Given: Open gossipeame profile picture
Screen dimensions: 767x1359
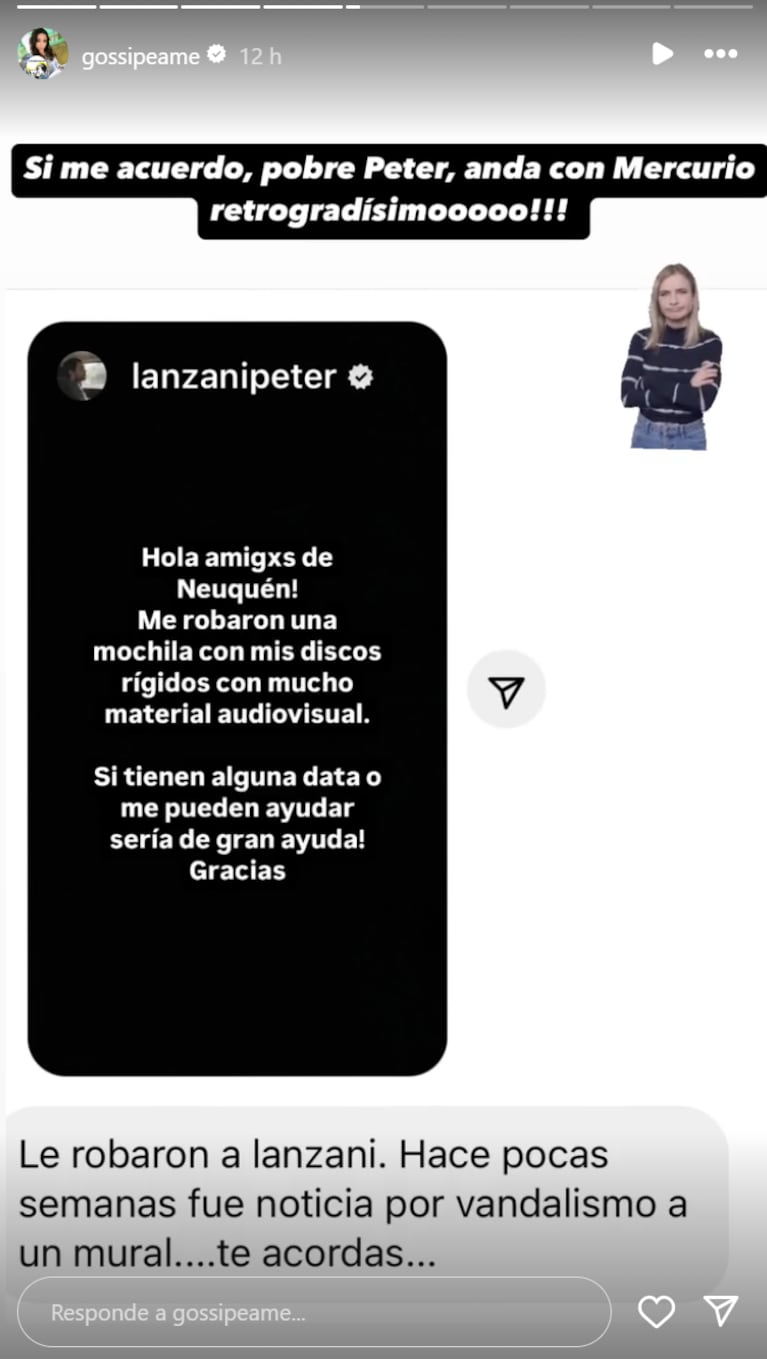Looking at the screenshot, I should click(x=42, y=55).
